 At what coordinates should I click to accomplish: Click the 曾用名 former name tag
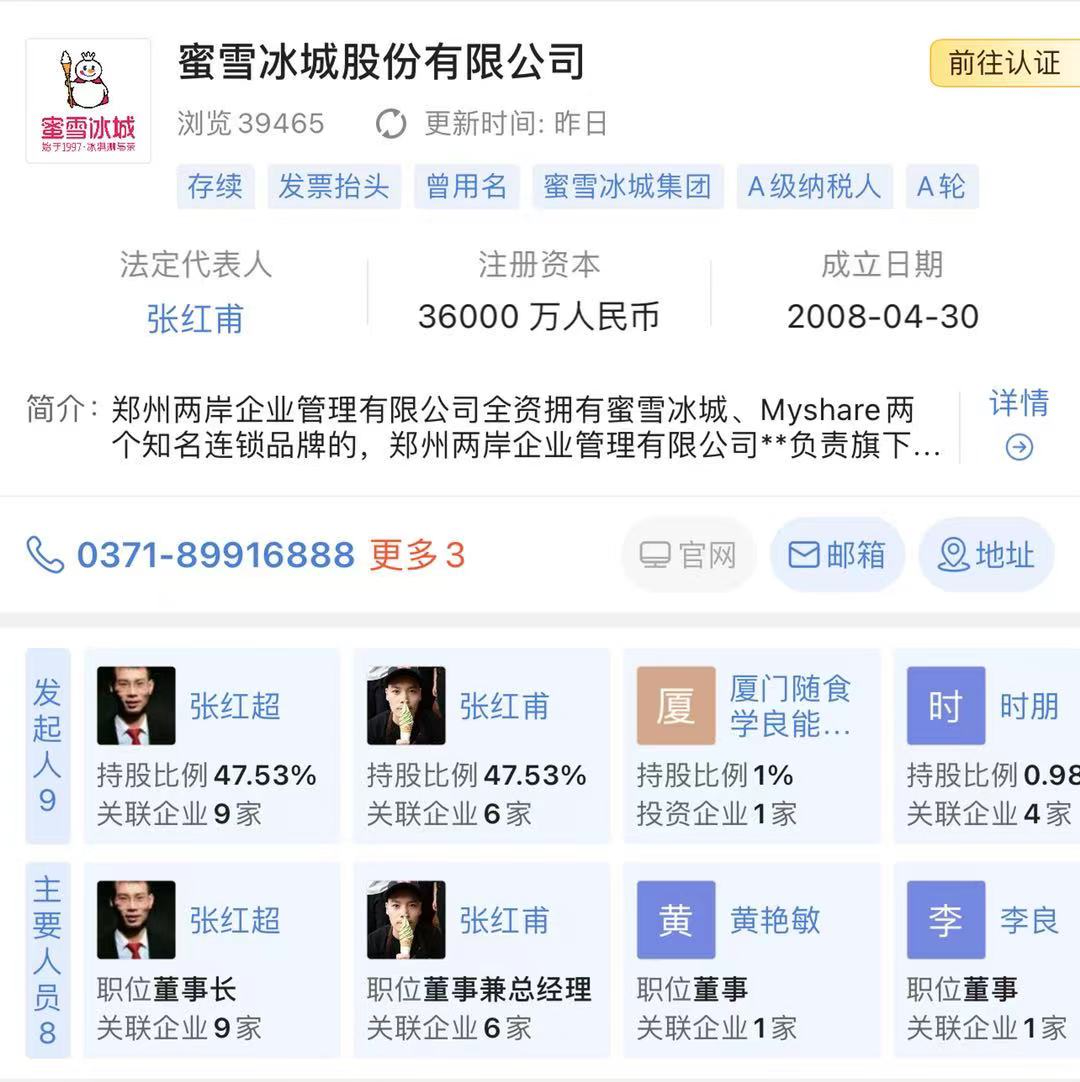click(466, 187)
